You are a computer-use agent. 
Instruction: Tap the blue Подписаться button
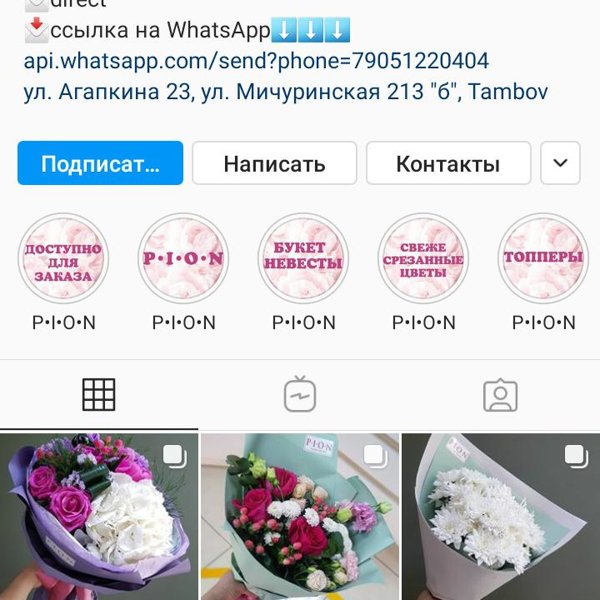(x=100, y=163)
